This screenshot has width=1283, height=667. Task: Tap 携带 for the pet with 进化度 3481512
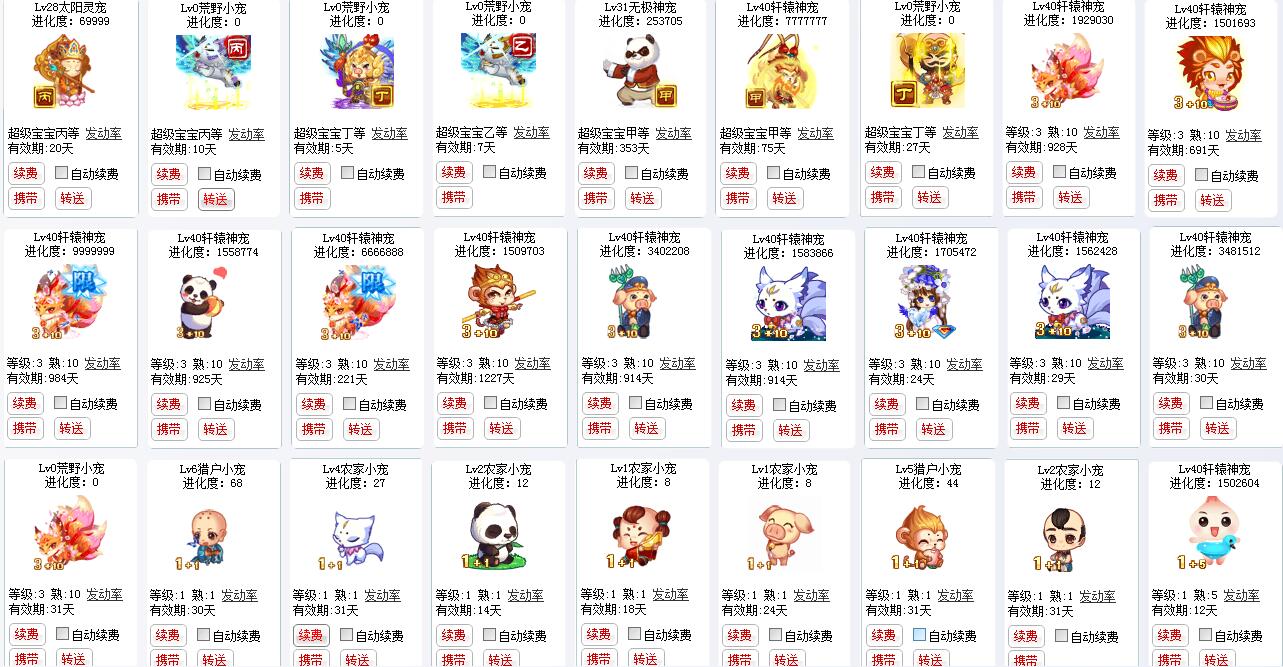tap(1170, 428)
